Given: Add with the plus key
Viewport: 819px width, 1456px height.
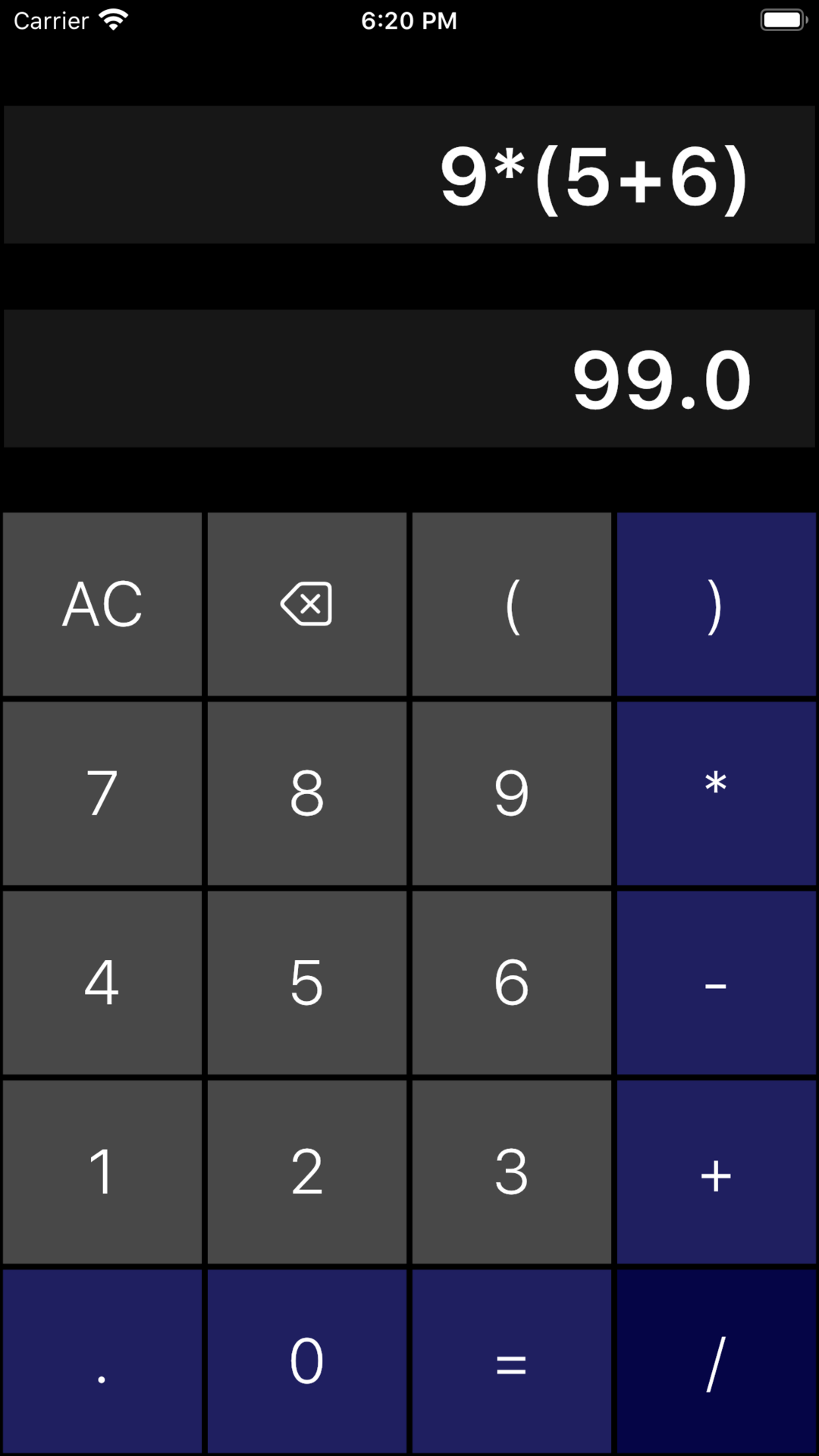Looking at the screenshot, I should pyautogui.click(x=717, y=1172).
